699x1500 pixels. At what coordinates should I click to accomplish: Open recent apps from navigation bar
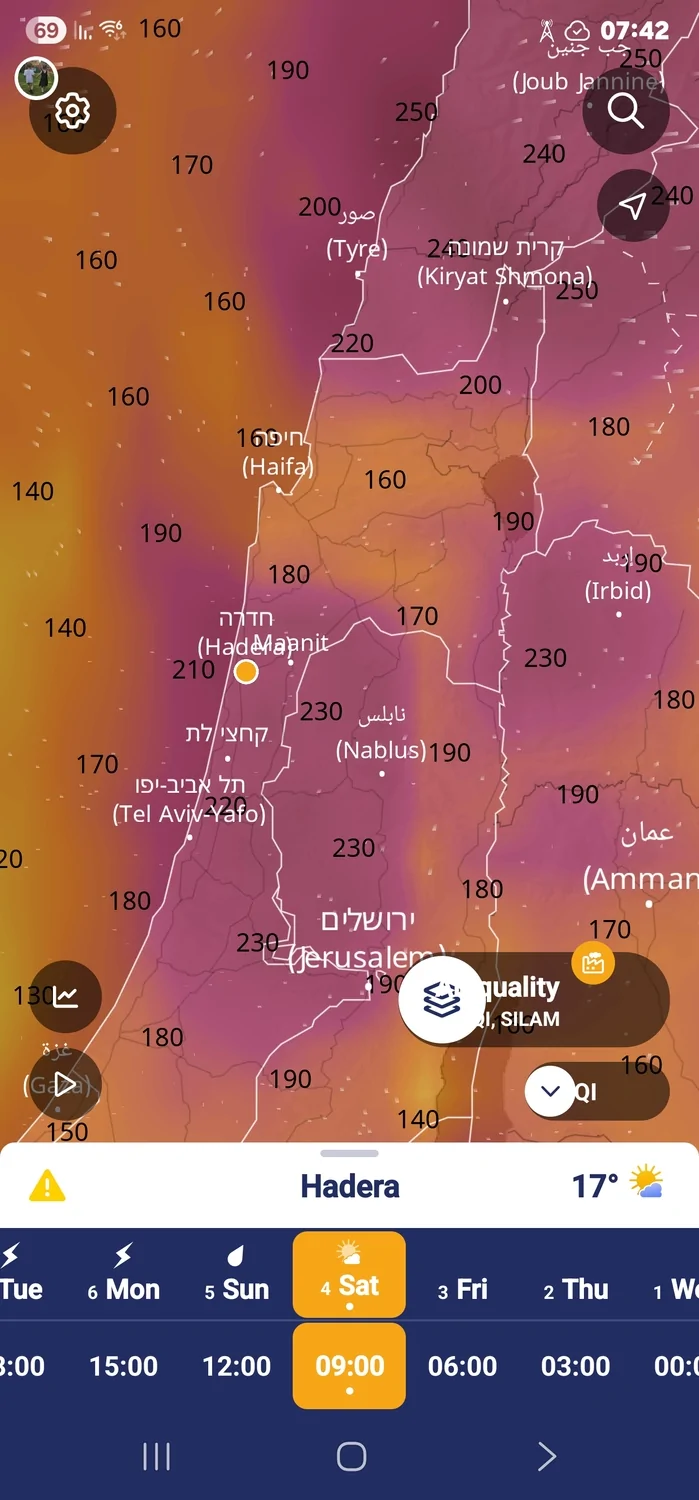coord(157,1456)
